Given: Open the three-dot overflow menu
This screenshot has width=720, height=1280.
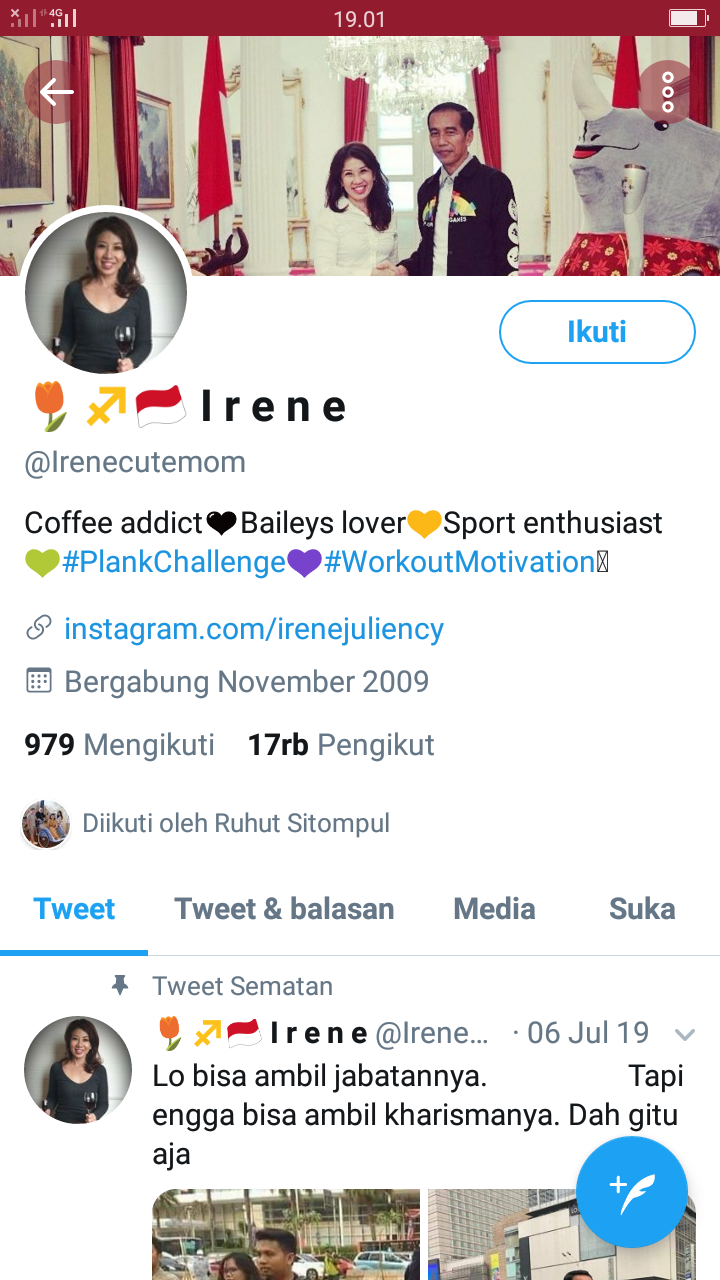Looking at the screenshot, I should pos(668,92).
